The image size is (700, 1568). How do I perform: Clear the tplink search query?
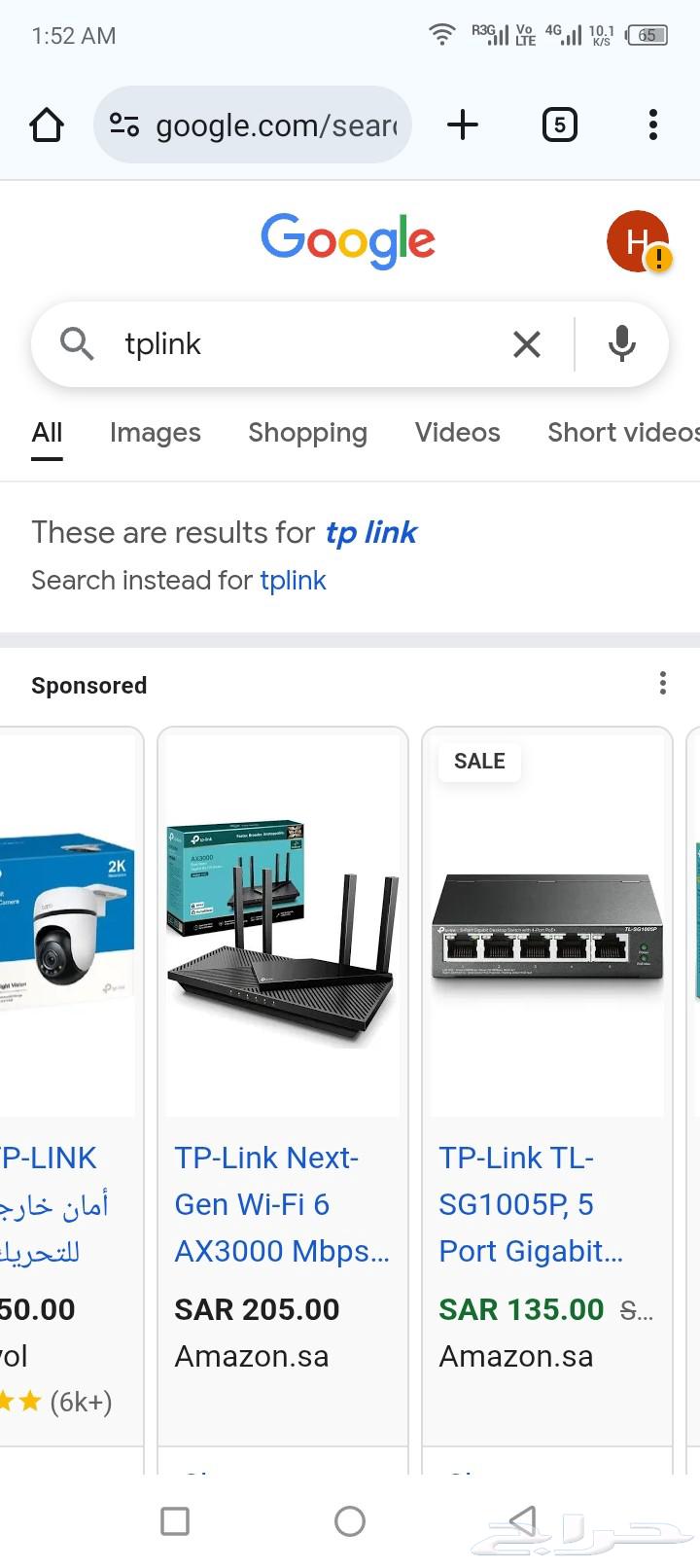pyautogui.click(x=526, y=344)
